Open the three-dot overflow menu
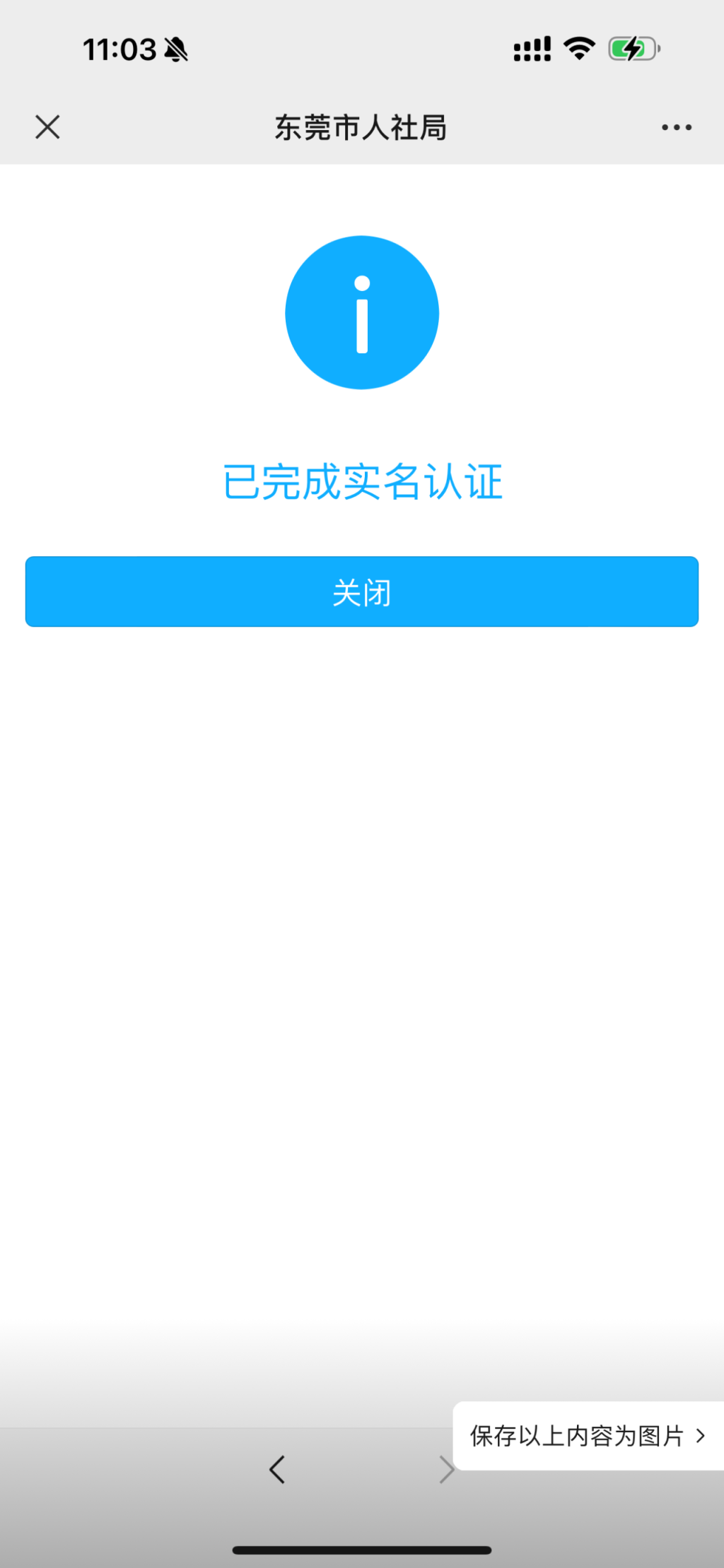This screenshot has height=1568, width=724. click(x=676, y=128)
